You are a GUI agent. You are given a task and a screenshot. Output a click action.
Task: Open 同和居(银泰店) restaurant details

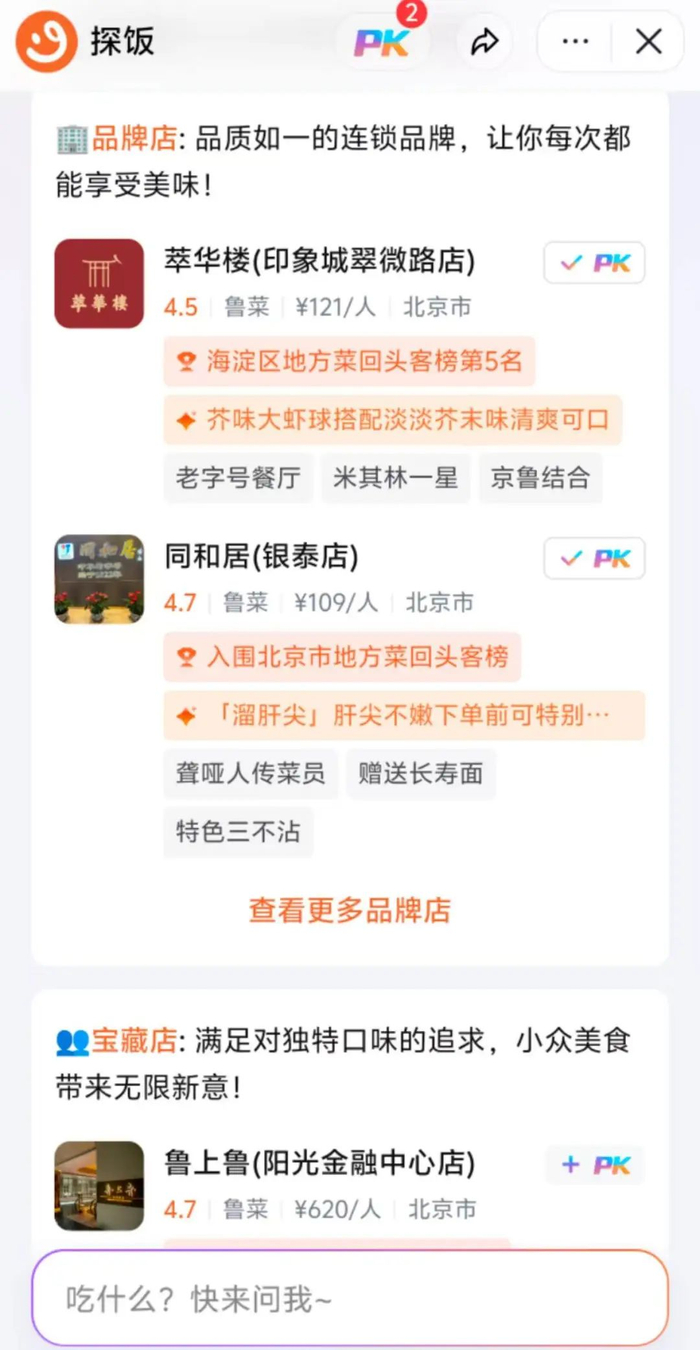point(261,556)
